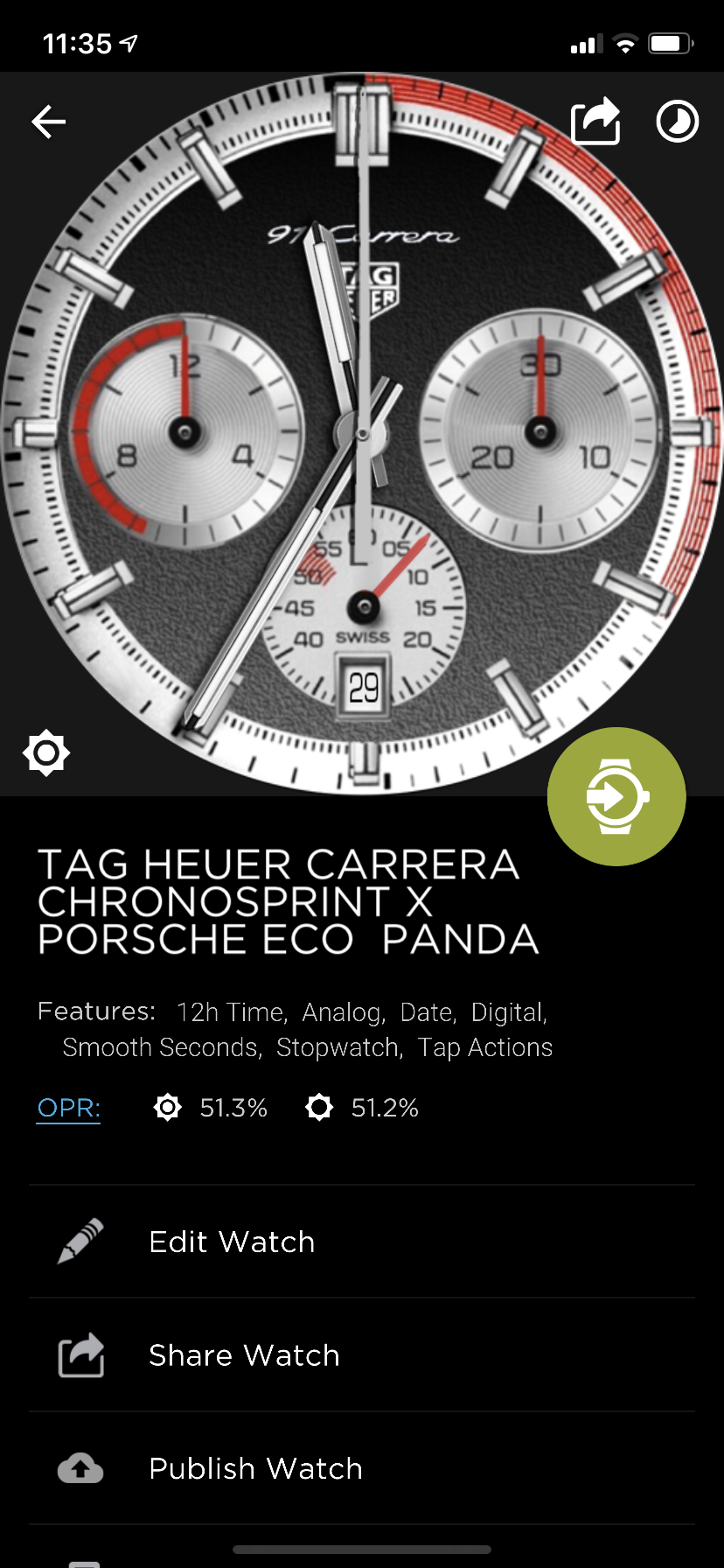Image resolution: width=724 pixels, height=1568 pixels.
Task: Send watch face to watch
Action: point(616,796)
